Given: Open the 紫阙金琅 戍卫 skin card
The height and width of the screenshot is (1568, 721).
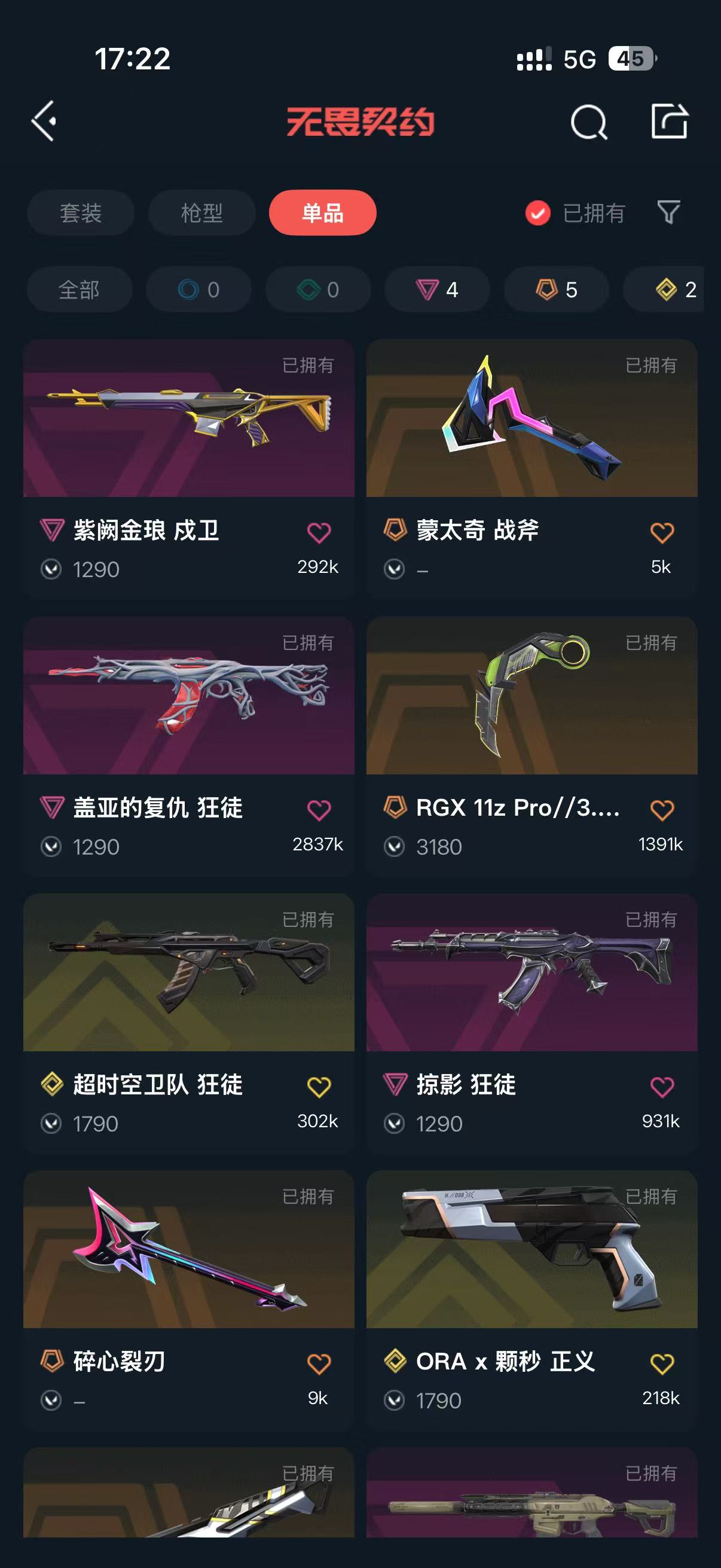Looking at the screenshot, I should coord(188,426).
